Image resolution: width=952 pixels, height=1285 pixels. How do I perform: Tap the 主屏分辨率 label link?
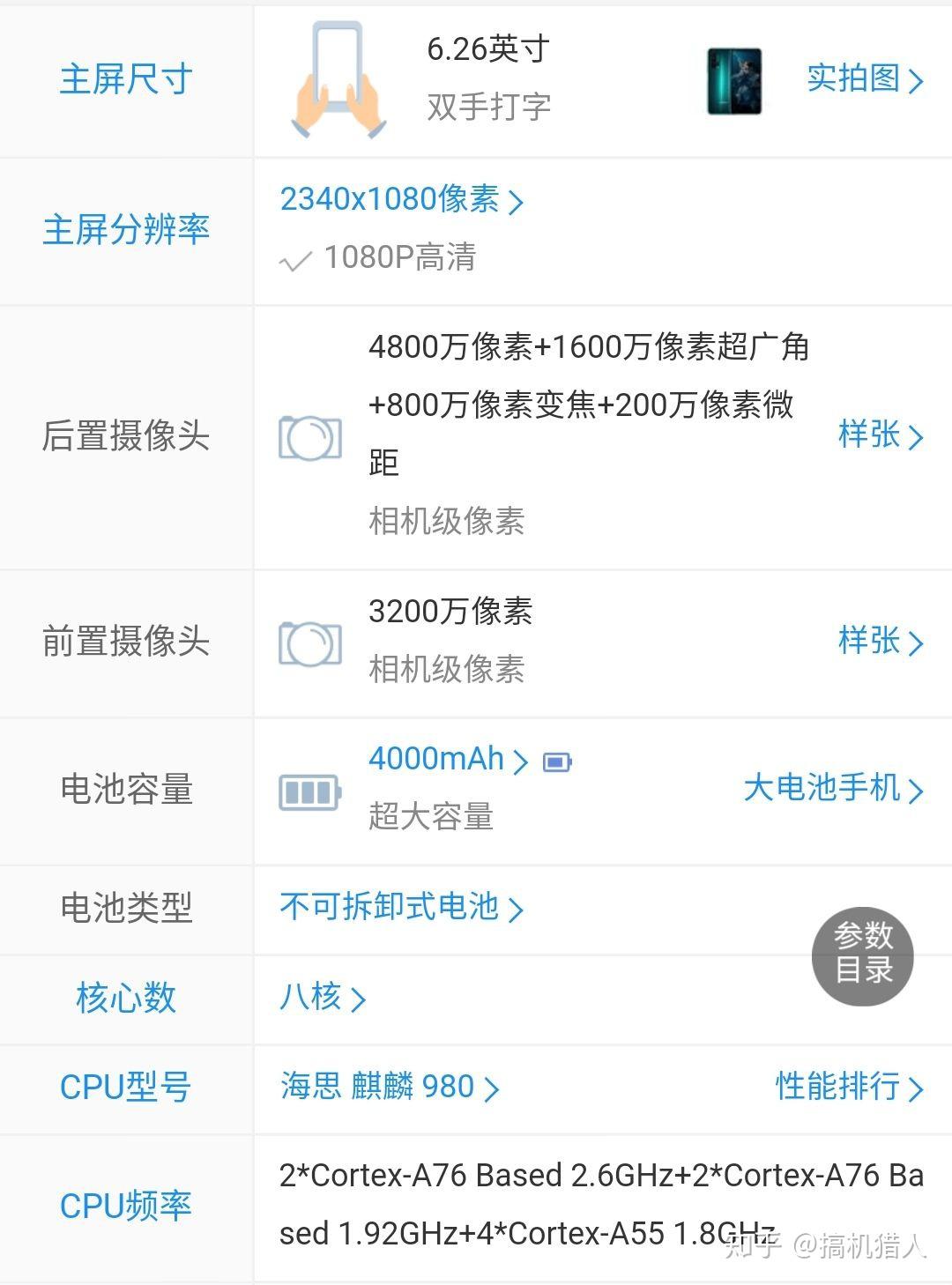click(126, 230)
